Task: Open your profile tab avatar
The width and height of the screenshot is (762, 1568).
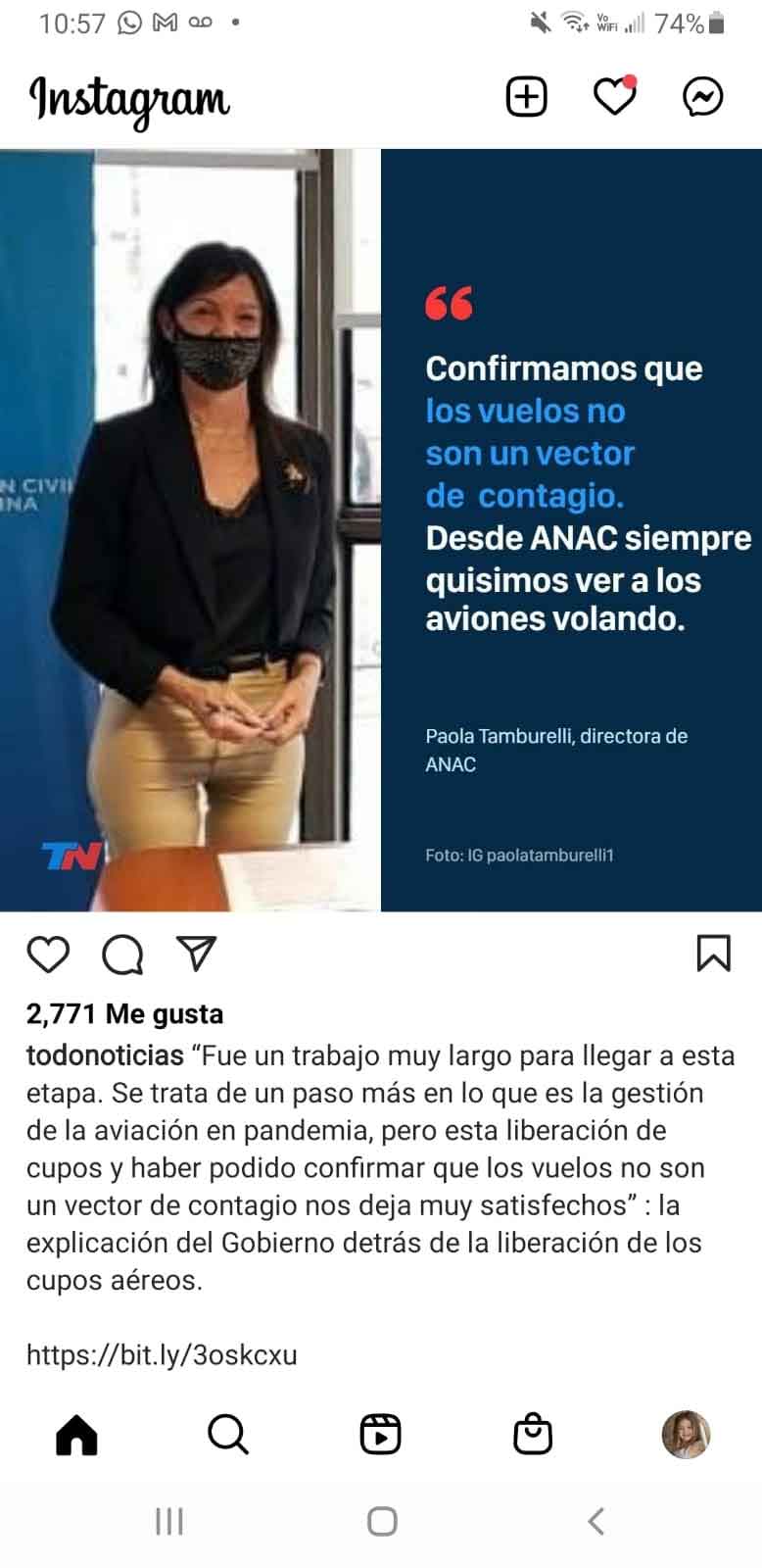Action: coord(686,1435)
